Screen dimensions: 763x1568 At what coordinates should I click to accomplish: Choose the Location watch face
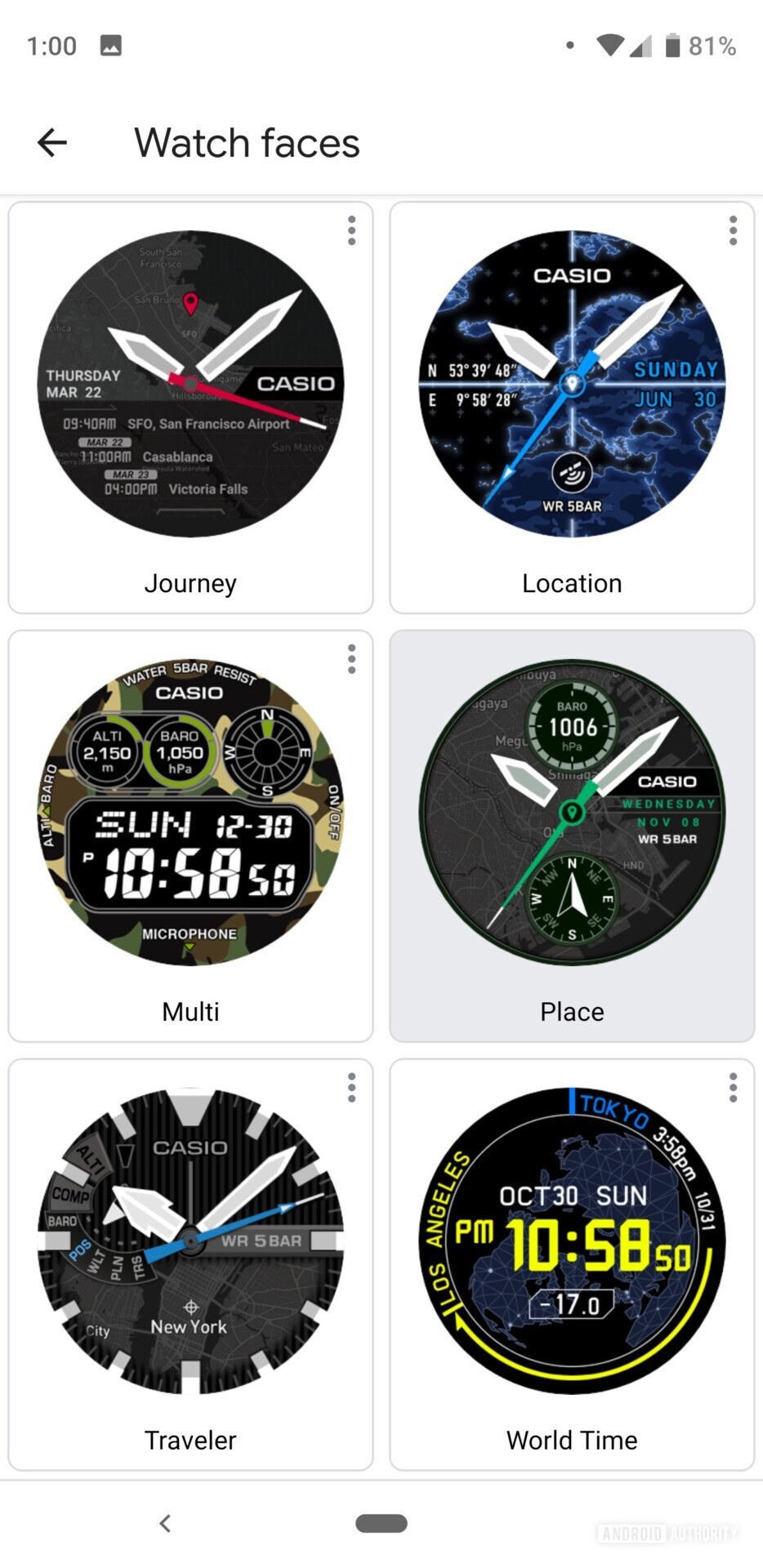pos(572,384)
